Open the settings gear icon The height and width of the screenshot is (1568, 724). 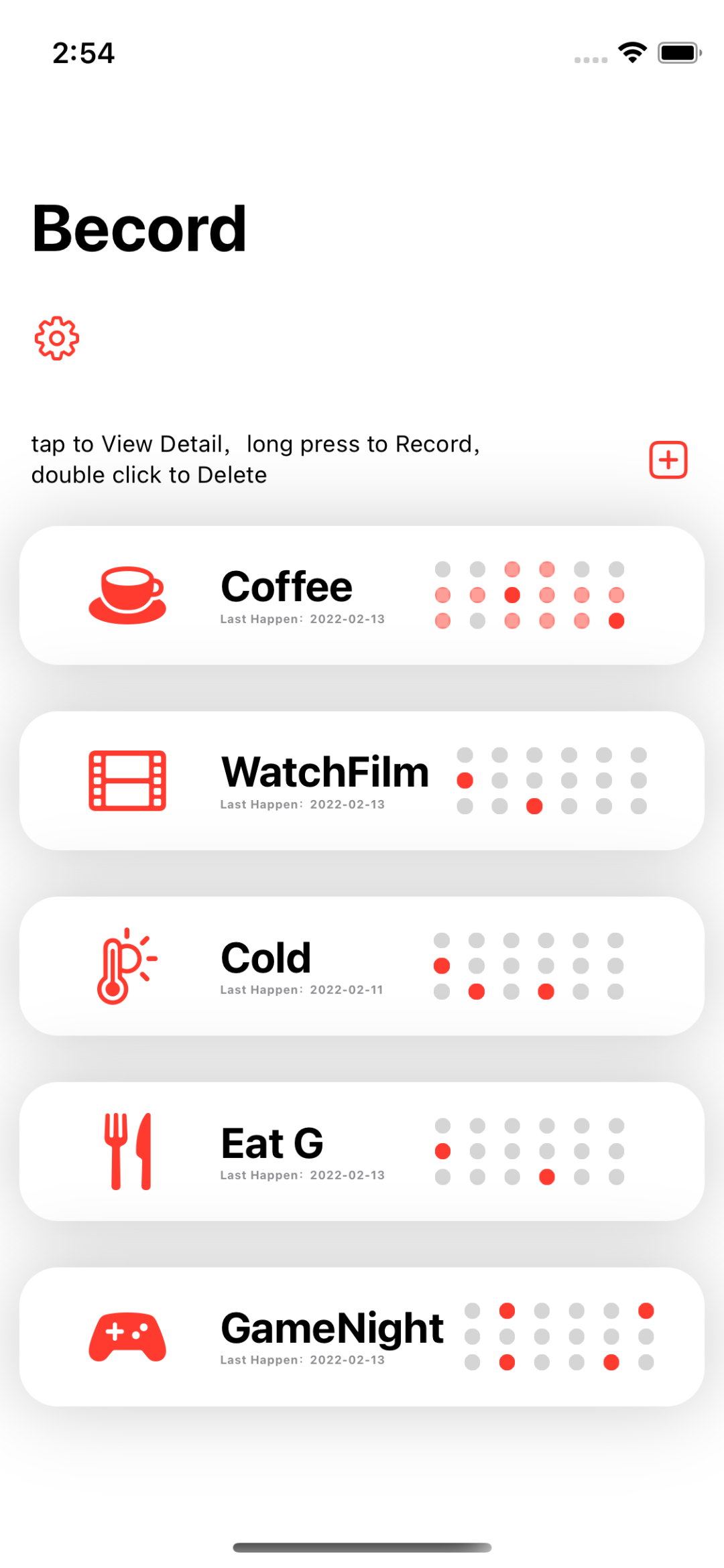click(57, 338)
